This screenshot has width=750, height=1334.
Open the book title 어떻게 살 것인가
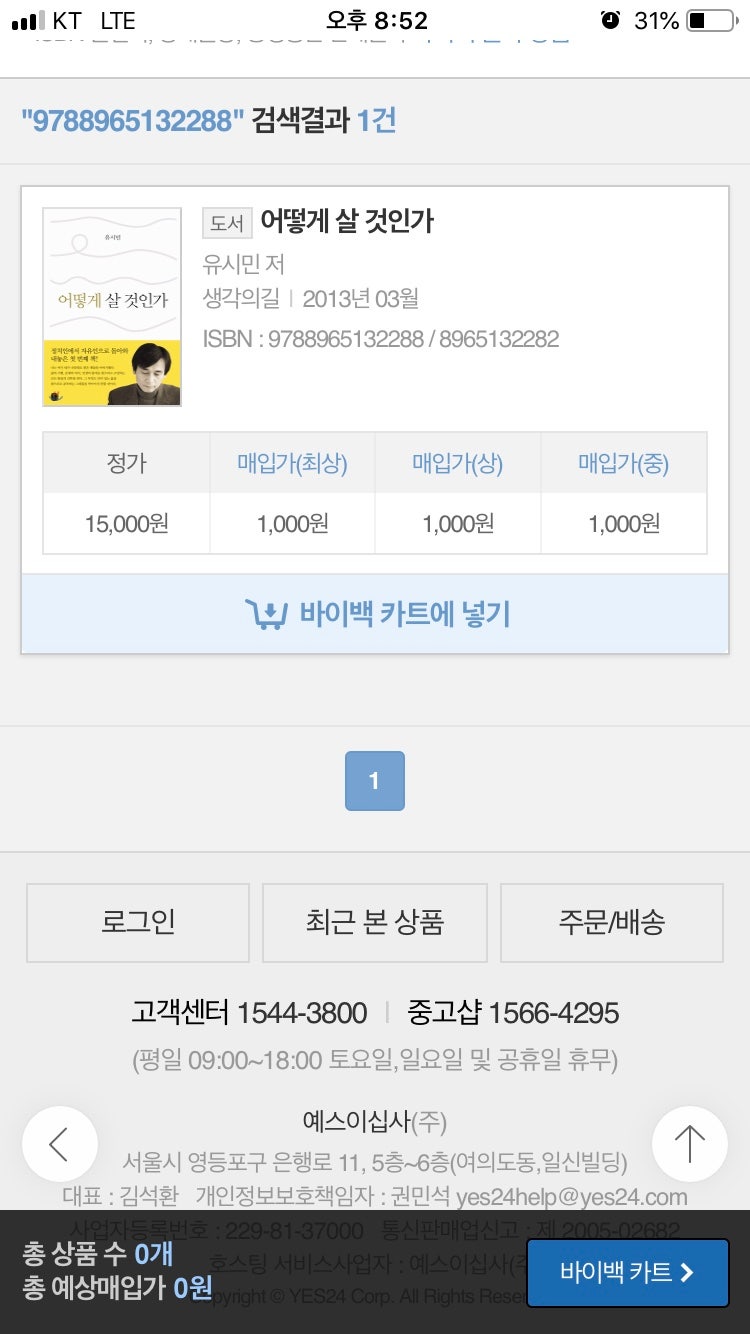[x=347, y=221]
